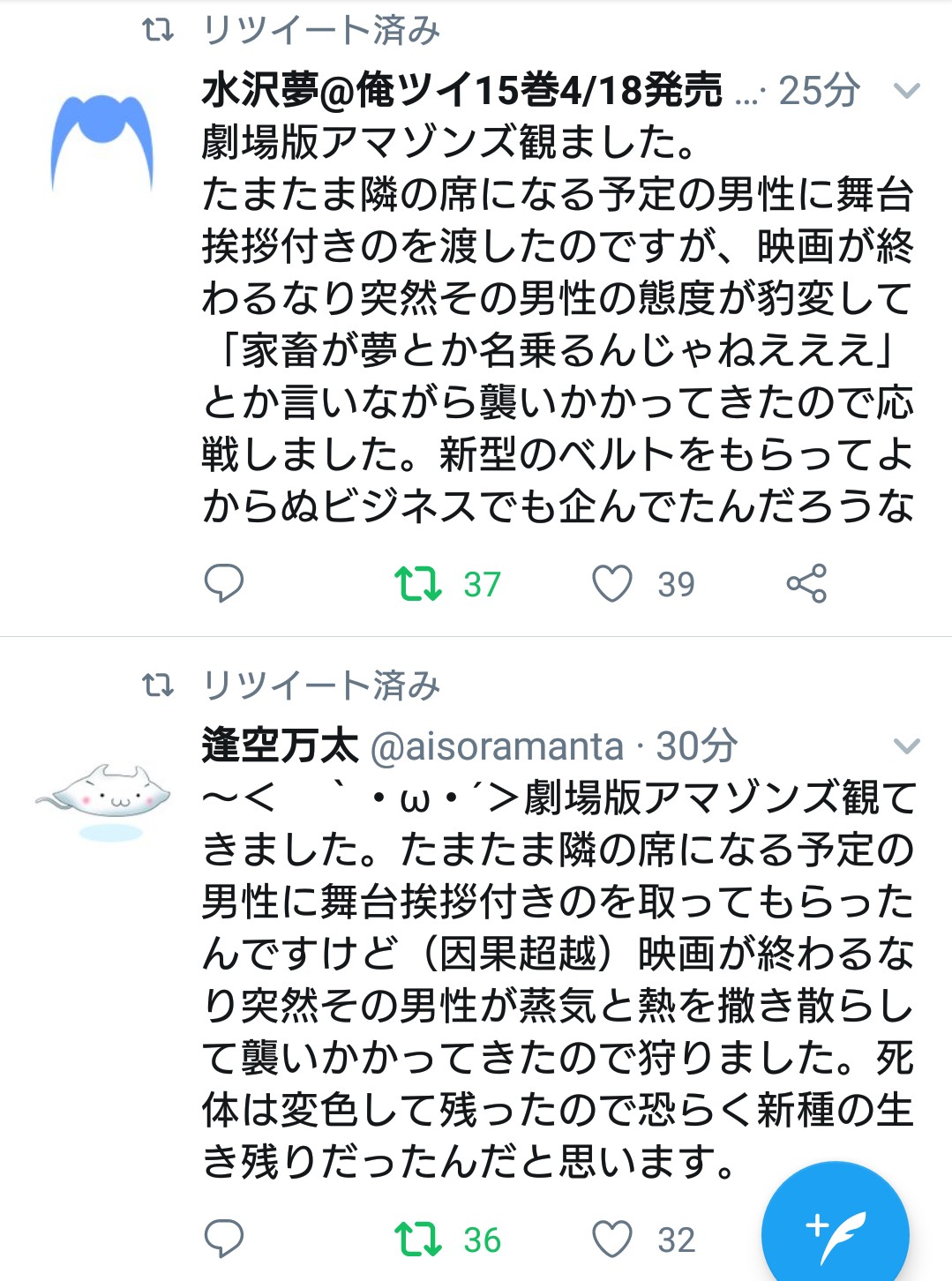Undo retweet on 逢空万太's tweet
Viewport: 952px width, 1281px height.
tap(418, 1239)
